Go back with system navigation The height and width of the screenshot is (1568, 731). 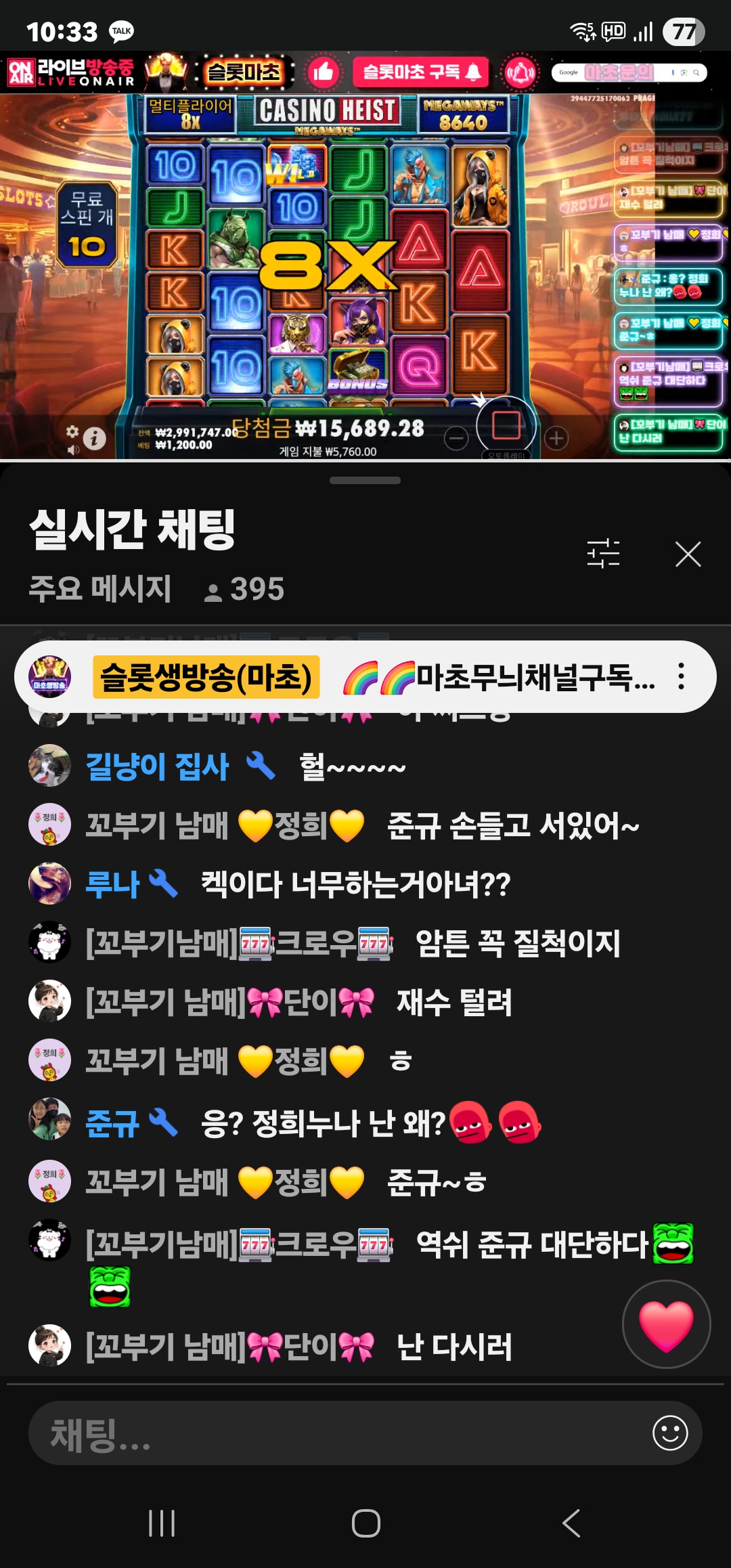pos(571,1523)
